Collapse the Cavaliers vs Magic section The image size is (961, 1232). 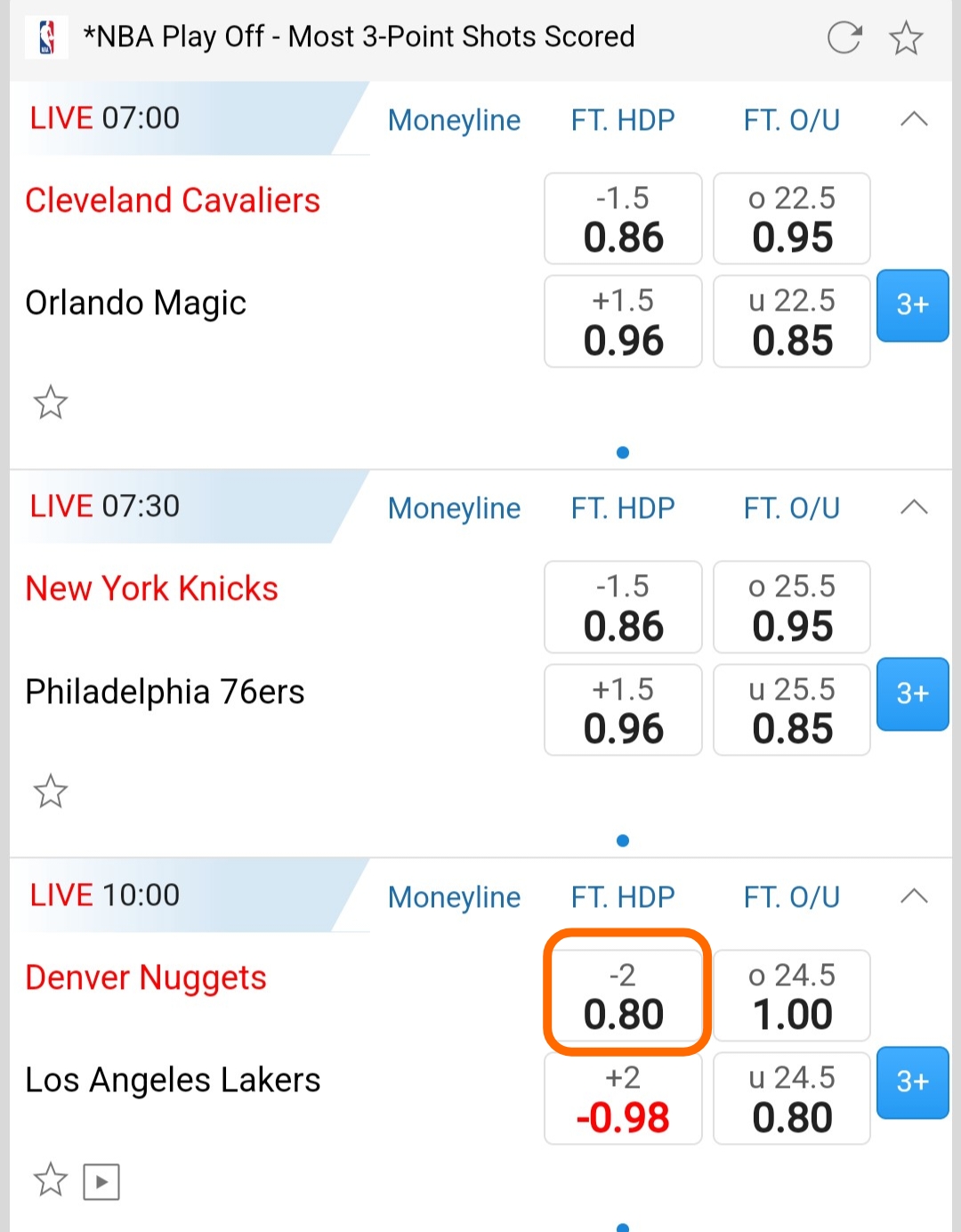pyautogui.click(x=914, y=119)
